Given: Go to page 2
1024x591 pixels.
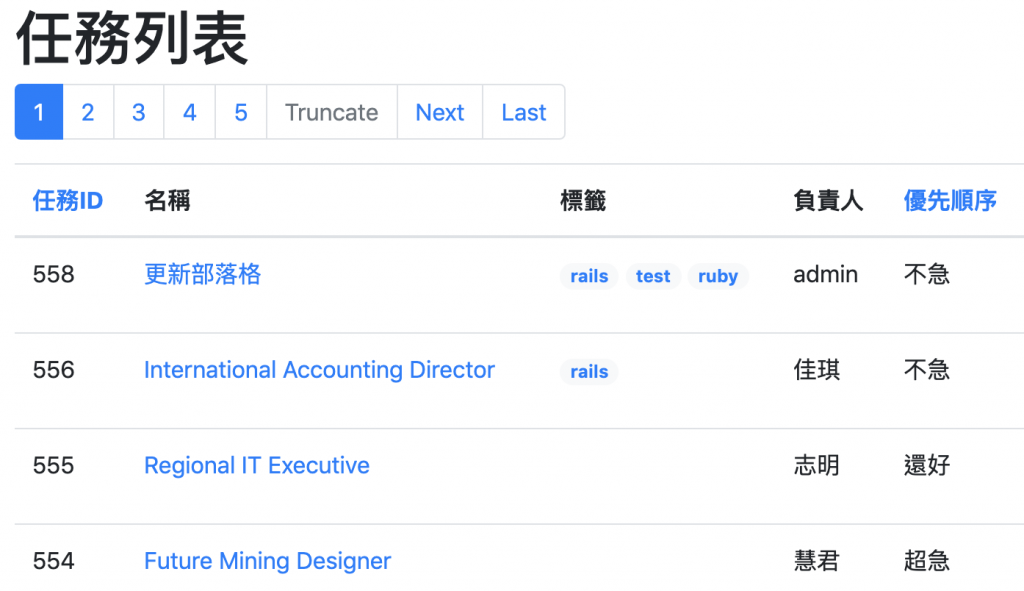Looking at the screenshot, I should (x=88, y=112).
